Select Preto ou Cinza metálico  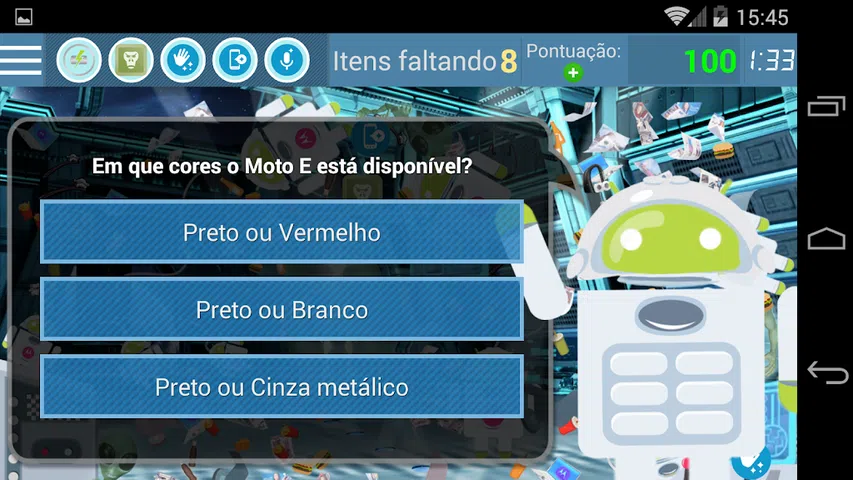coord(281,386)
